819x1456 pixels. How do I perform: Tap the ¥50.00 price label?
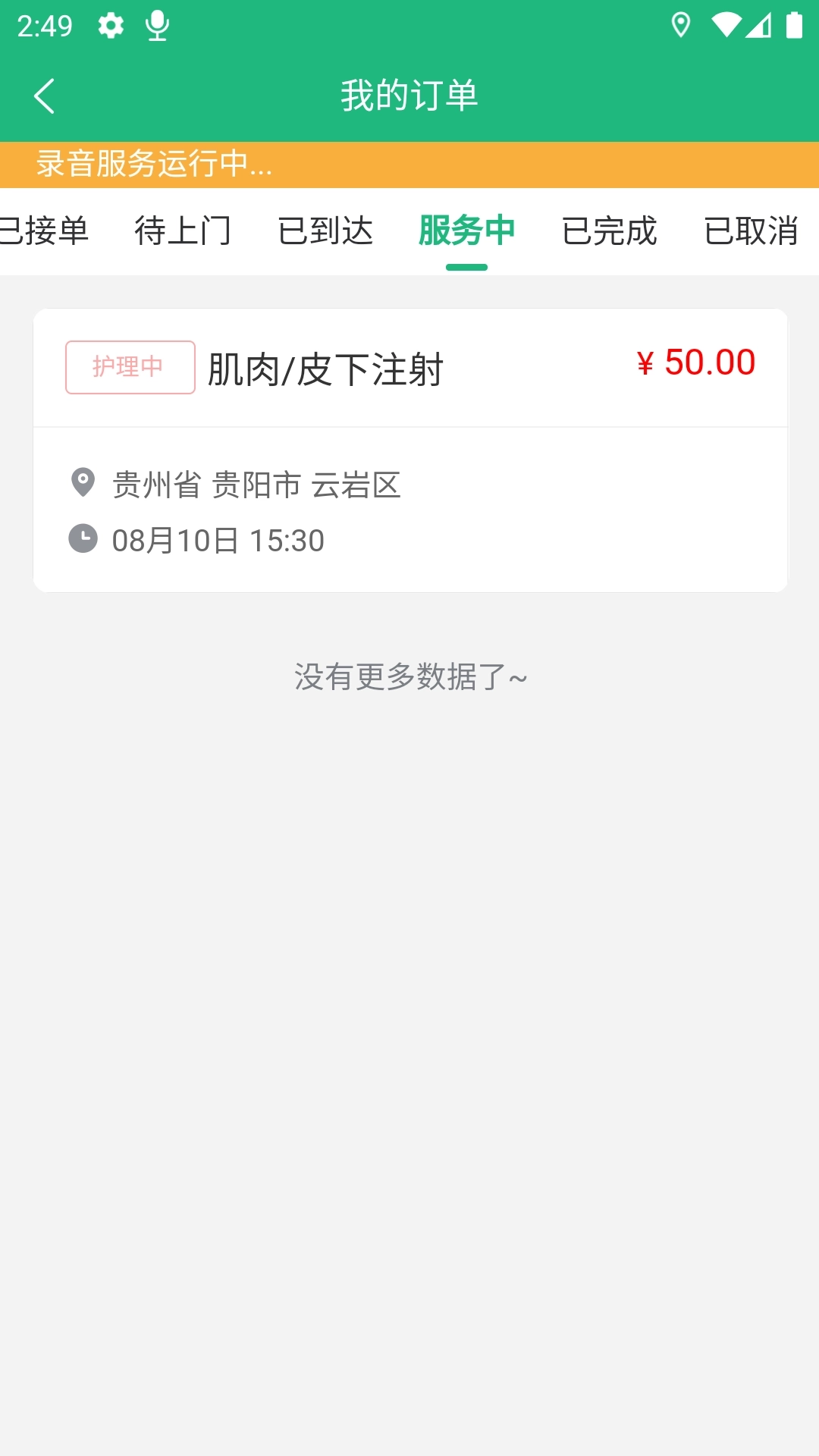[x=695, y=363]
